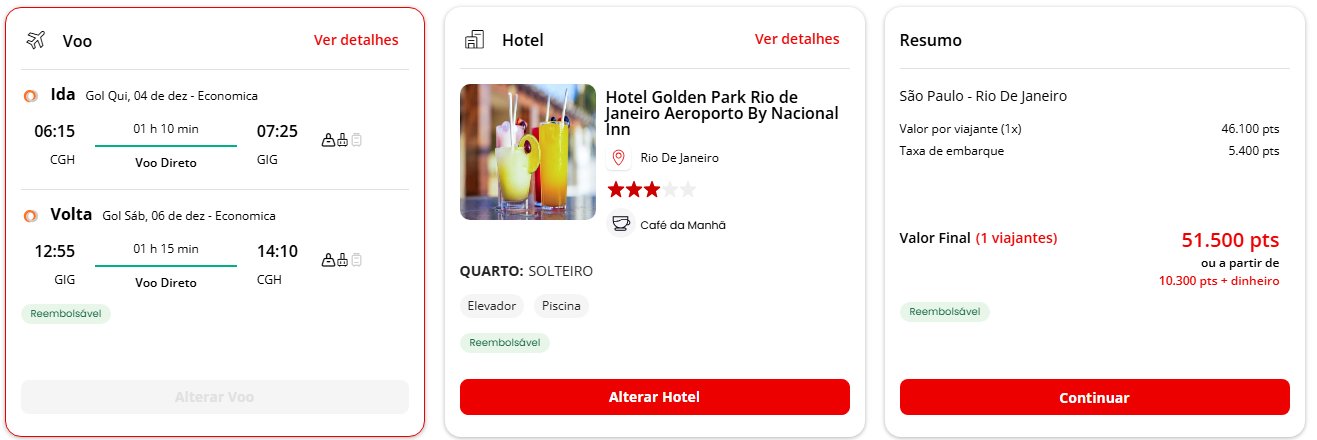The height and width of the screenshot is (440, 1317).
Task: Tap the Alterar Voo button
Action: pyautogui.click(x=214, y=397)
